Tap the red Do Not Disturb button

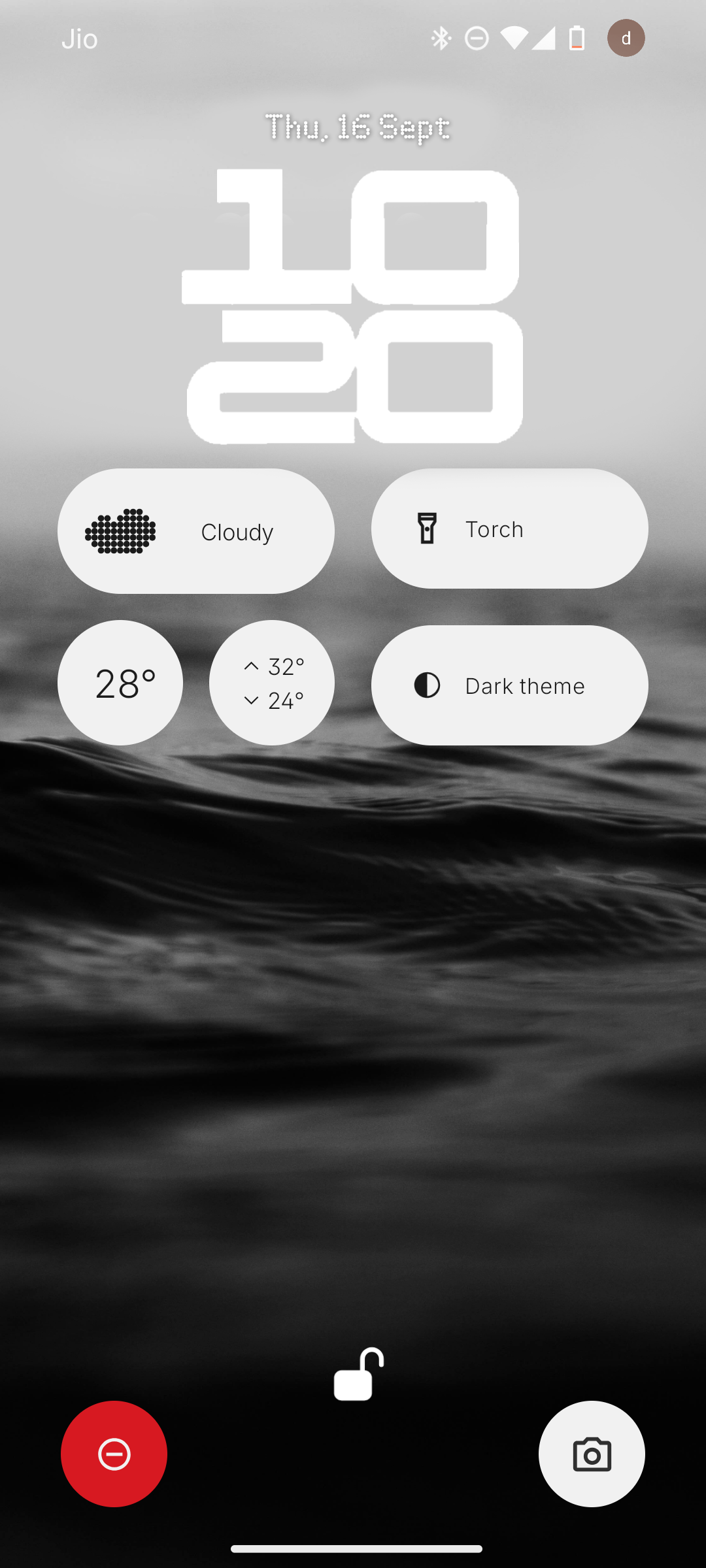coord(114,1454)
